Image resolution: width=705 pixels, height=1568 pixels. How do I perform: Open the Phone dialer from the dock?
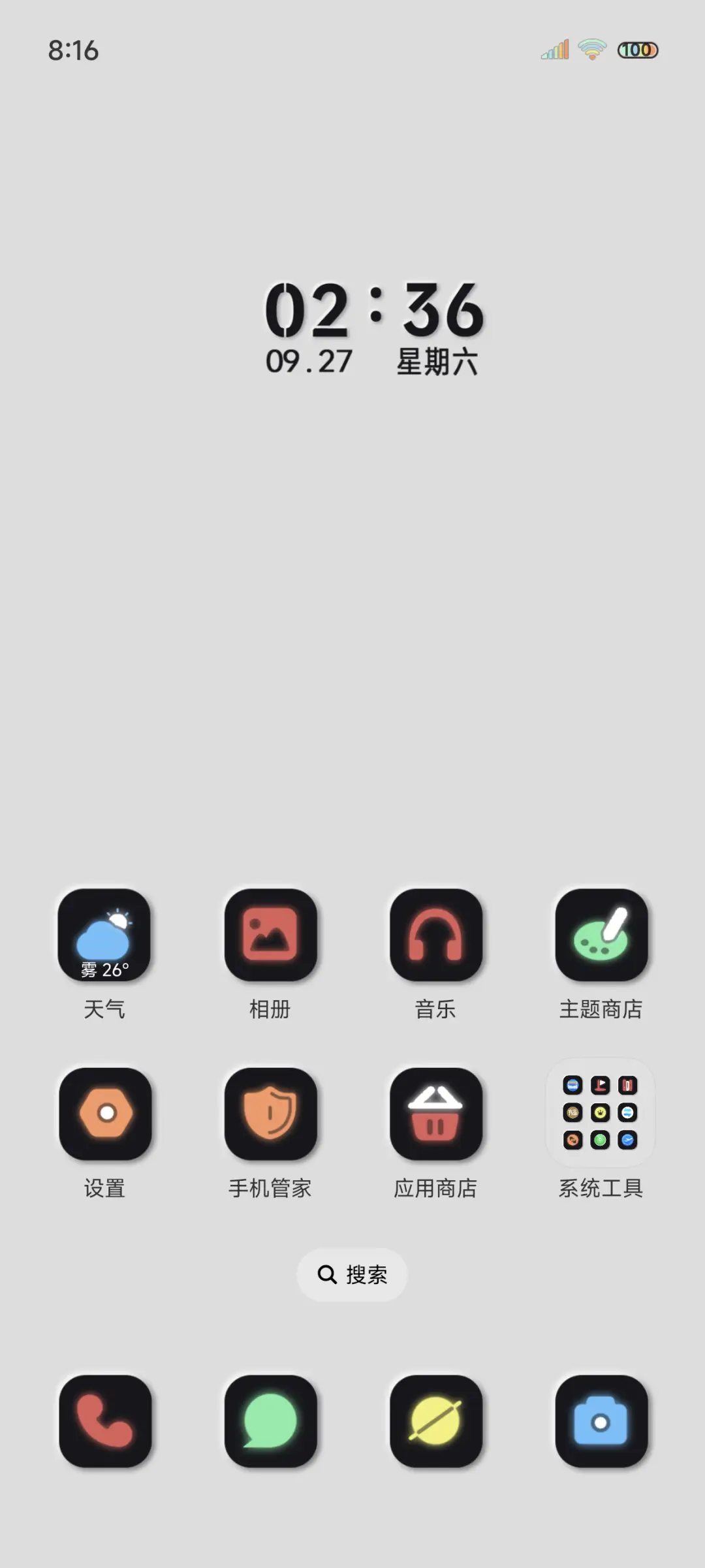pos(104,1423)
